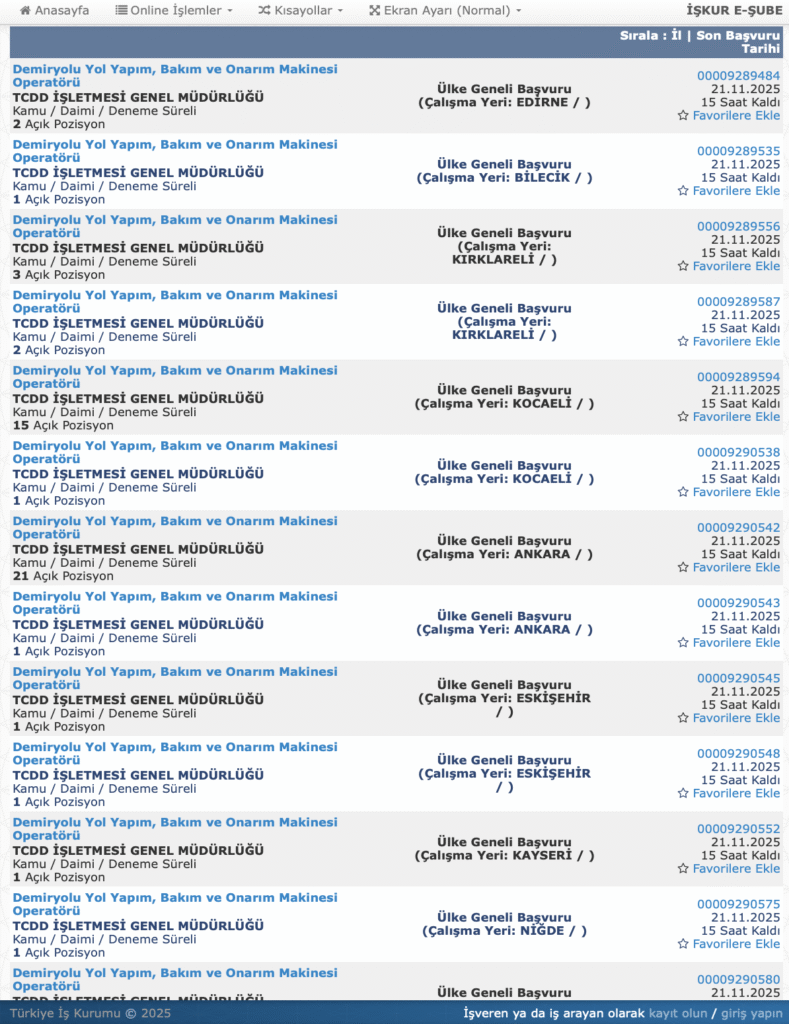Tap the kayıt olun sign-up link
This screenshot has height=1024, width=789.
pos(677,1014)
